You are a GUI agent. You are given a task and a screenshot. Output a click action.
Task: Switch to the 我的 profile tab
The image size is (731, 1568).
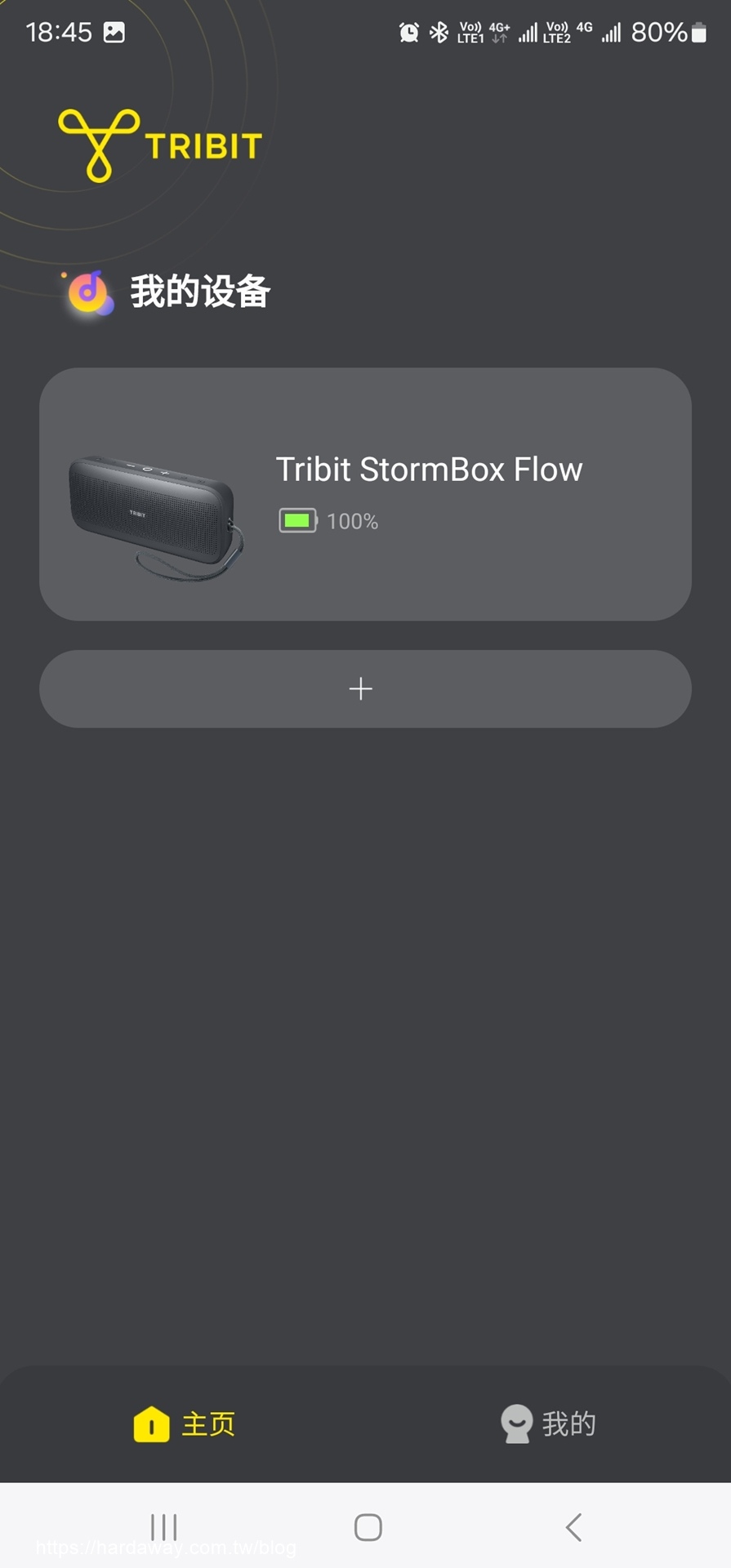coord(548,1424)
